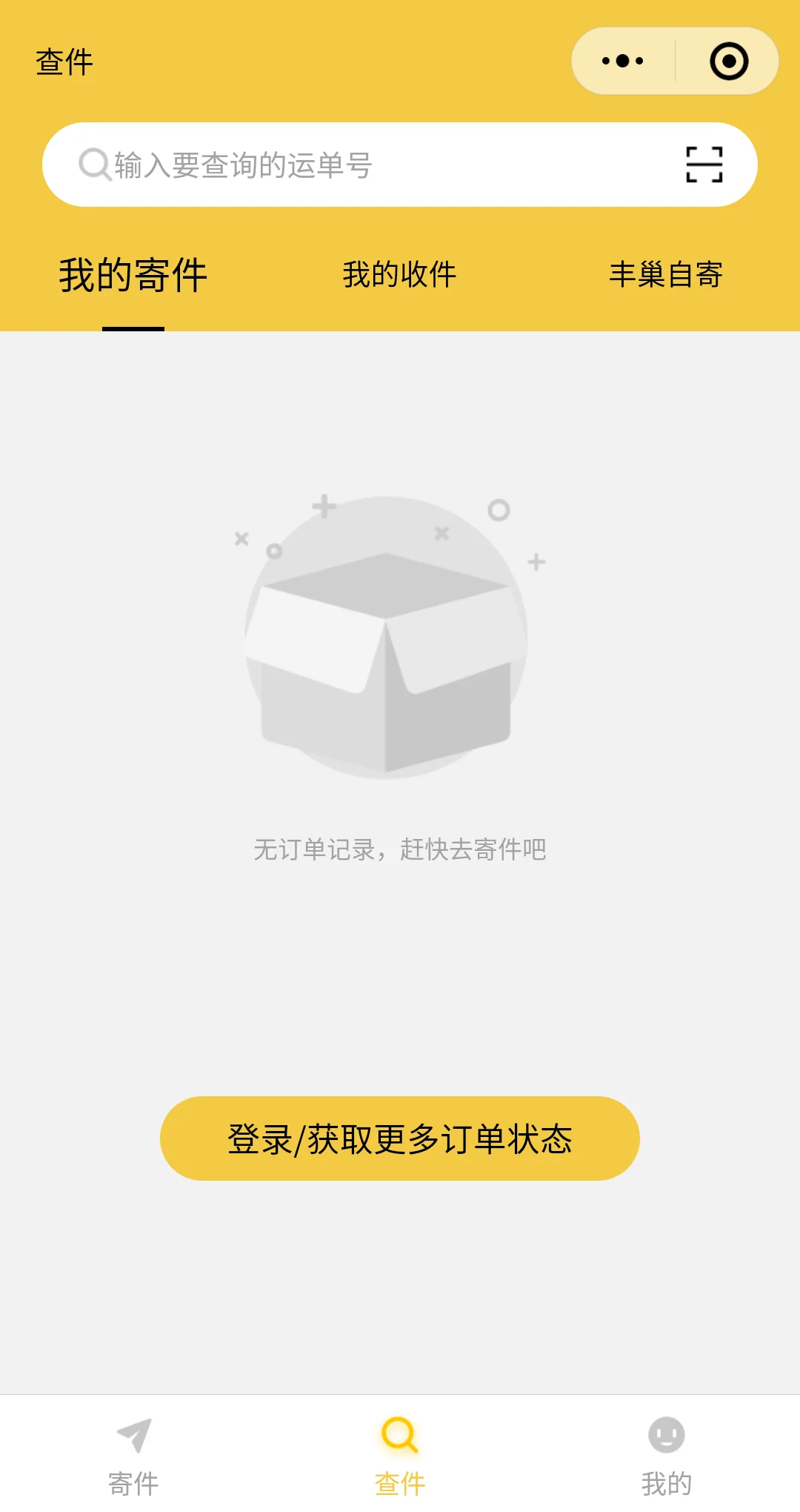Open the barcode scanner icon

point(704,165)
